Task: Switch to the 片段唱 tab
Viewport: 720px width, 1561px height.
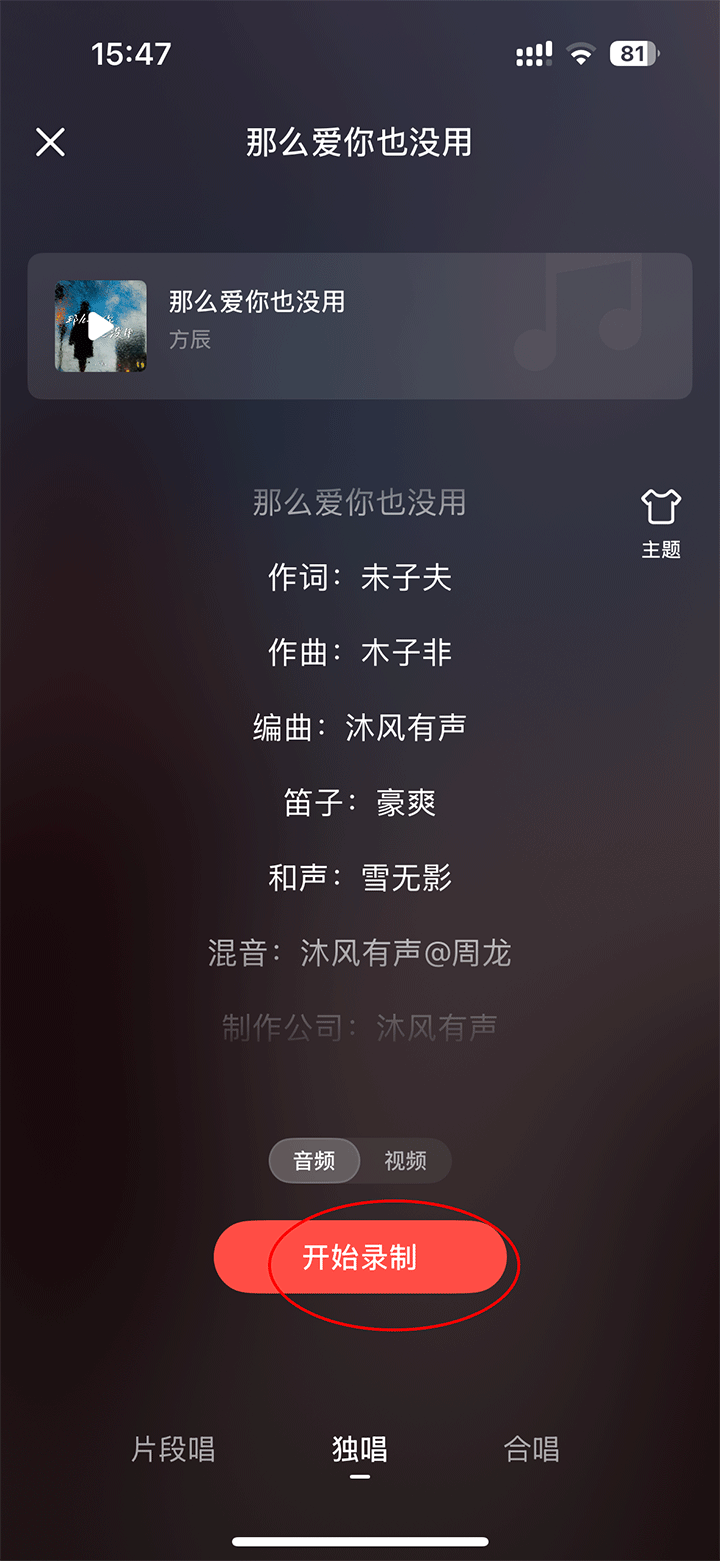Action: 173,1449
